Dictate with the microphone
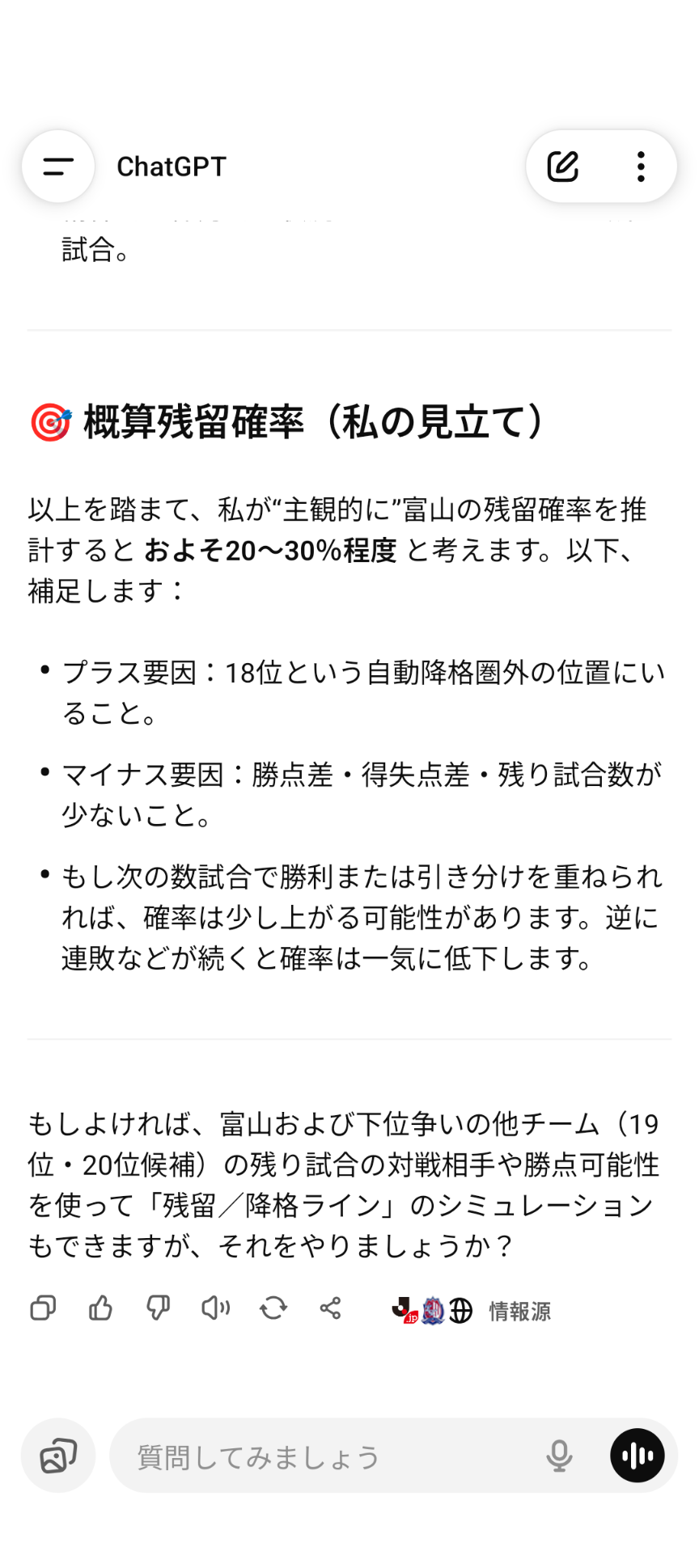This screenshot has height=1568, width=699. click(x=559, y=1456)
